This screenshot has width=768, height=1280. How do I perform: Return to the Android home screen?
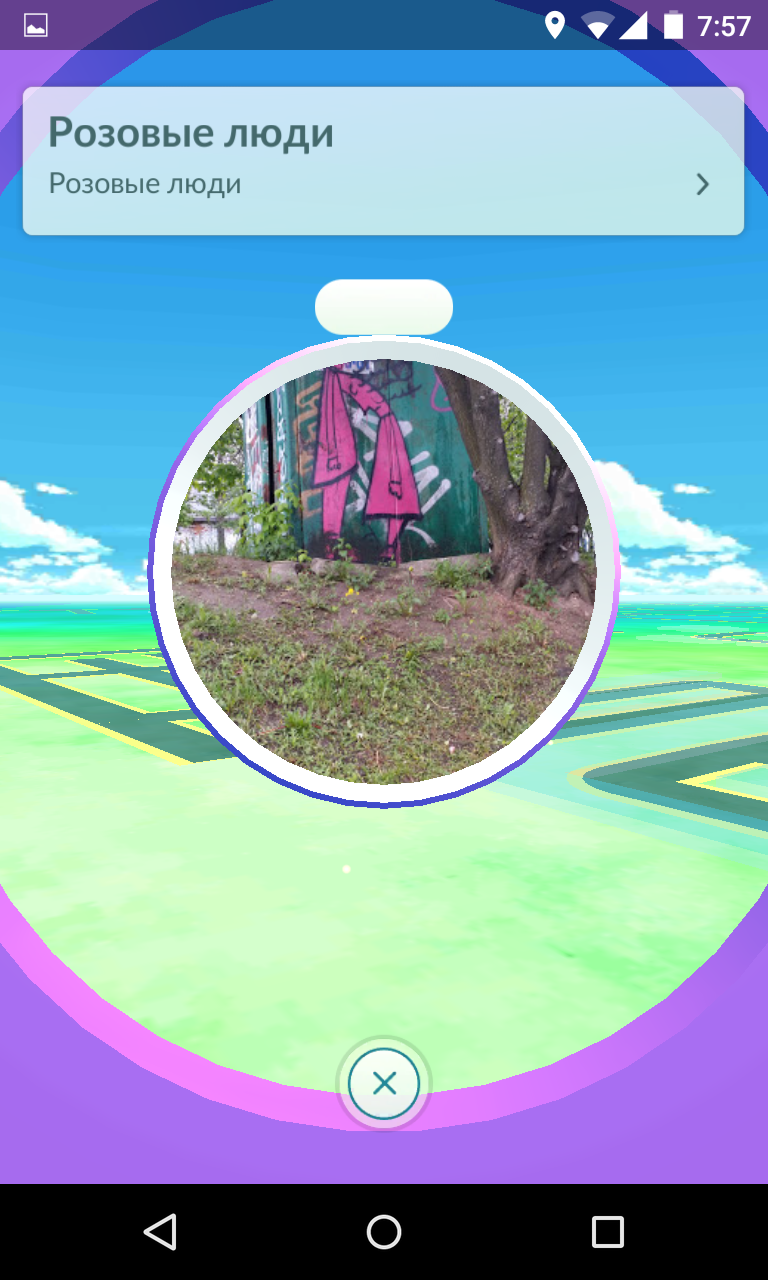click(384, 1232)
